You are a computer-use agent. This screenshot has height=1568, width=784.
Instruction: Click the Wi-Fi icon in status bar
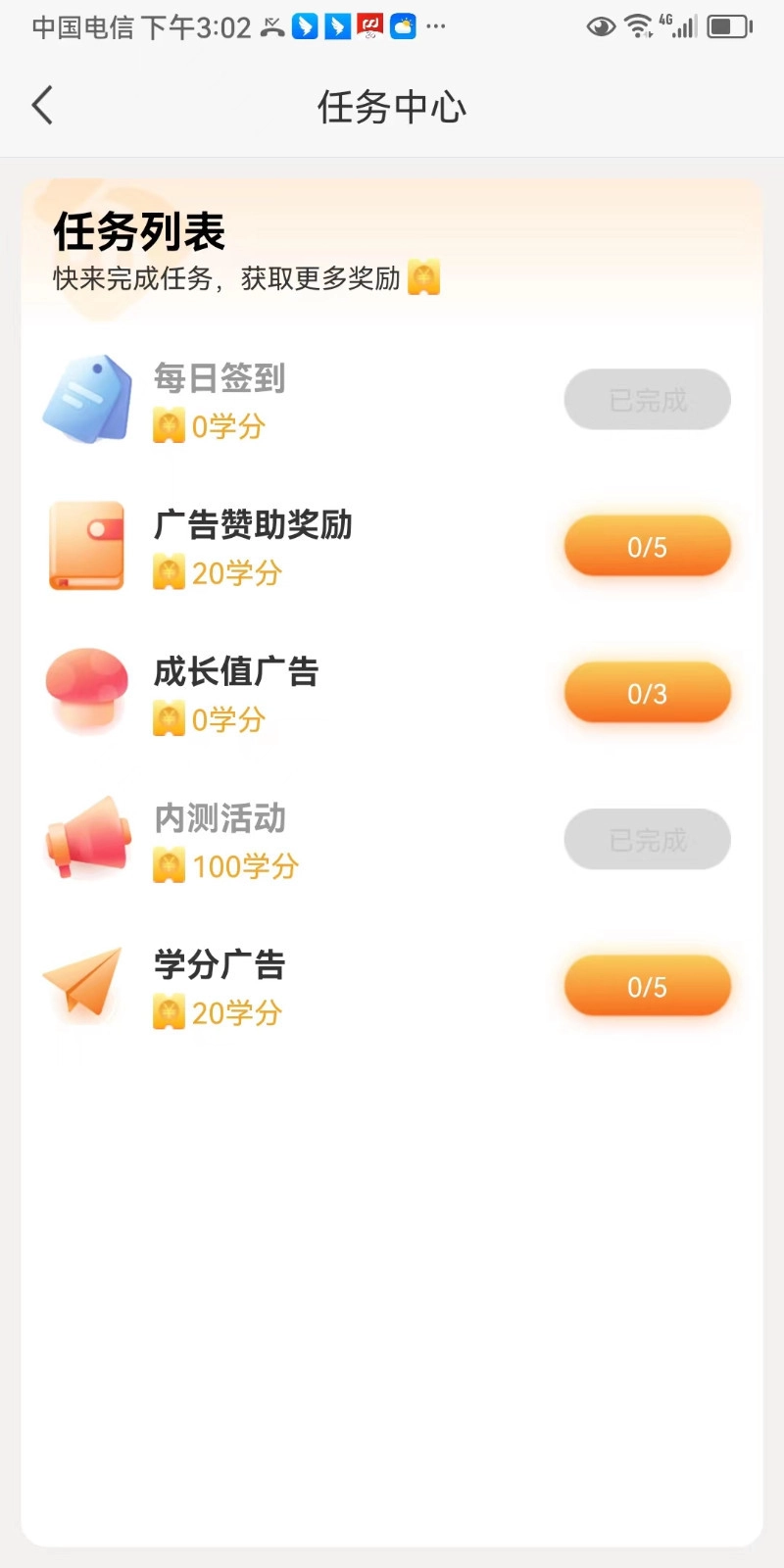pos(638,26)
